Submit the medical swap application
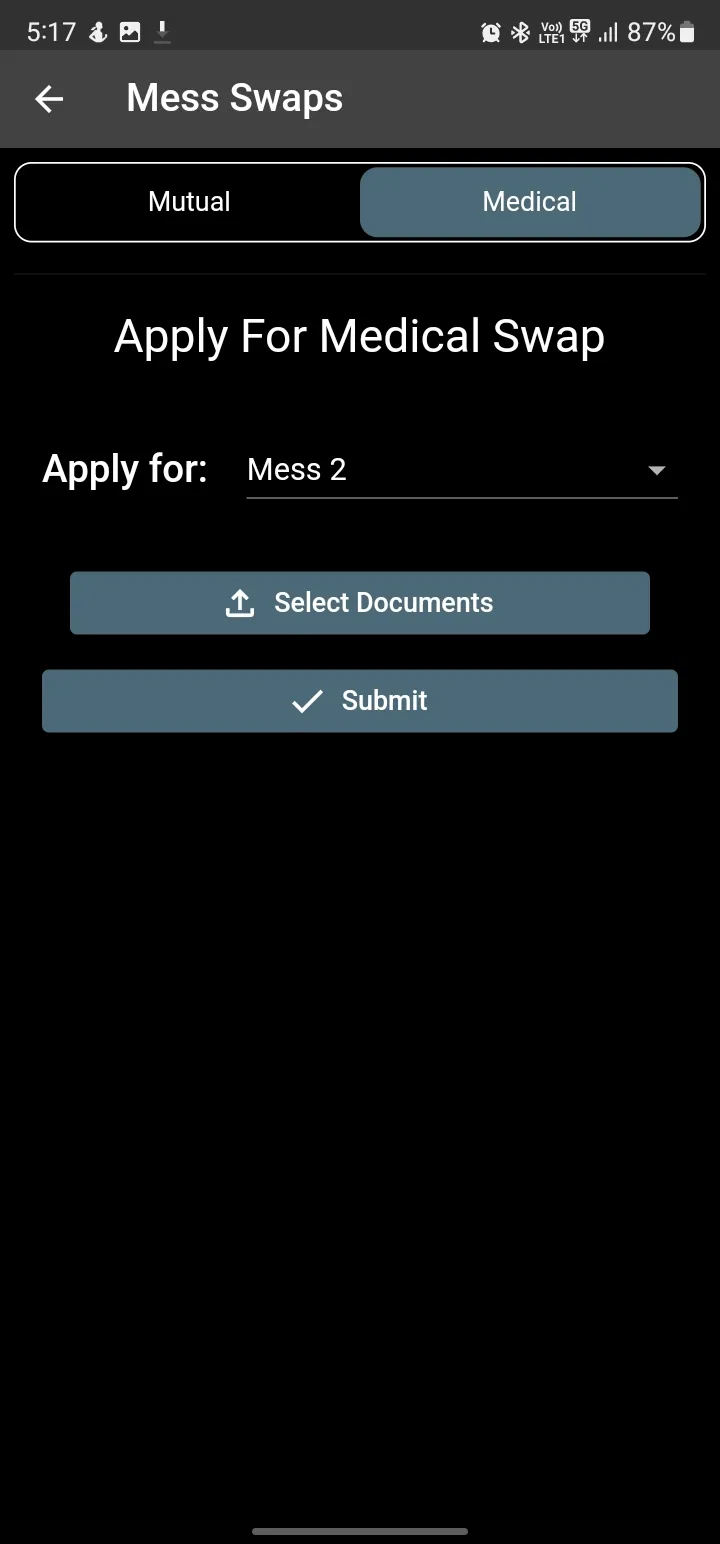The height and width of the screenshot is (1544, 720). [x=360, y=701]
